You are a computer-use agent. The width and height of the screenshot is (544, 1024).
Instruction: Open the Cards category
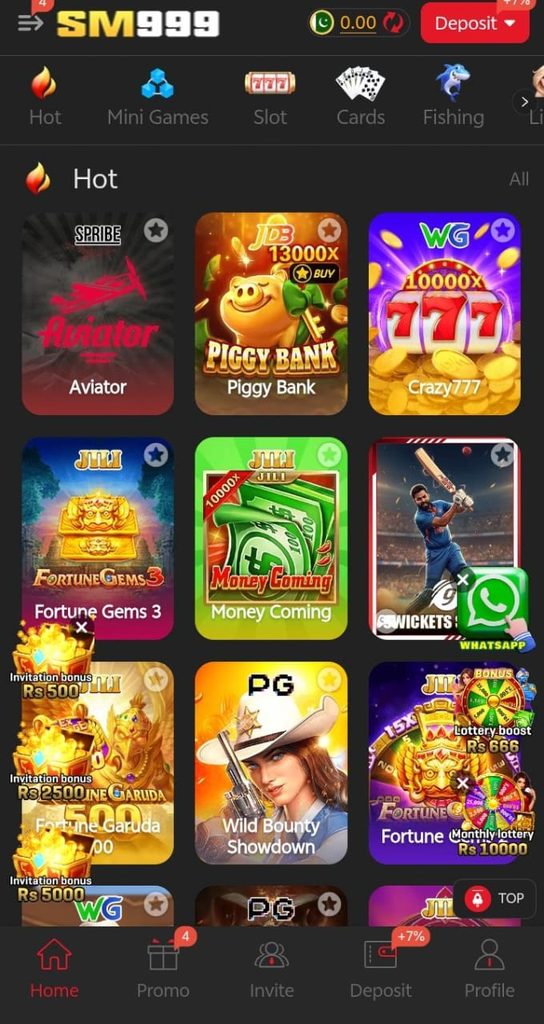click(x=360, y=97)
